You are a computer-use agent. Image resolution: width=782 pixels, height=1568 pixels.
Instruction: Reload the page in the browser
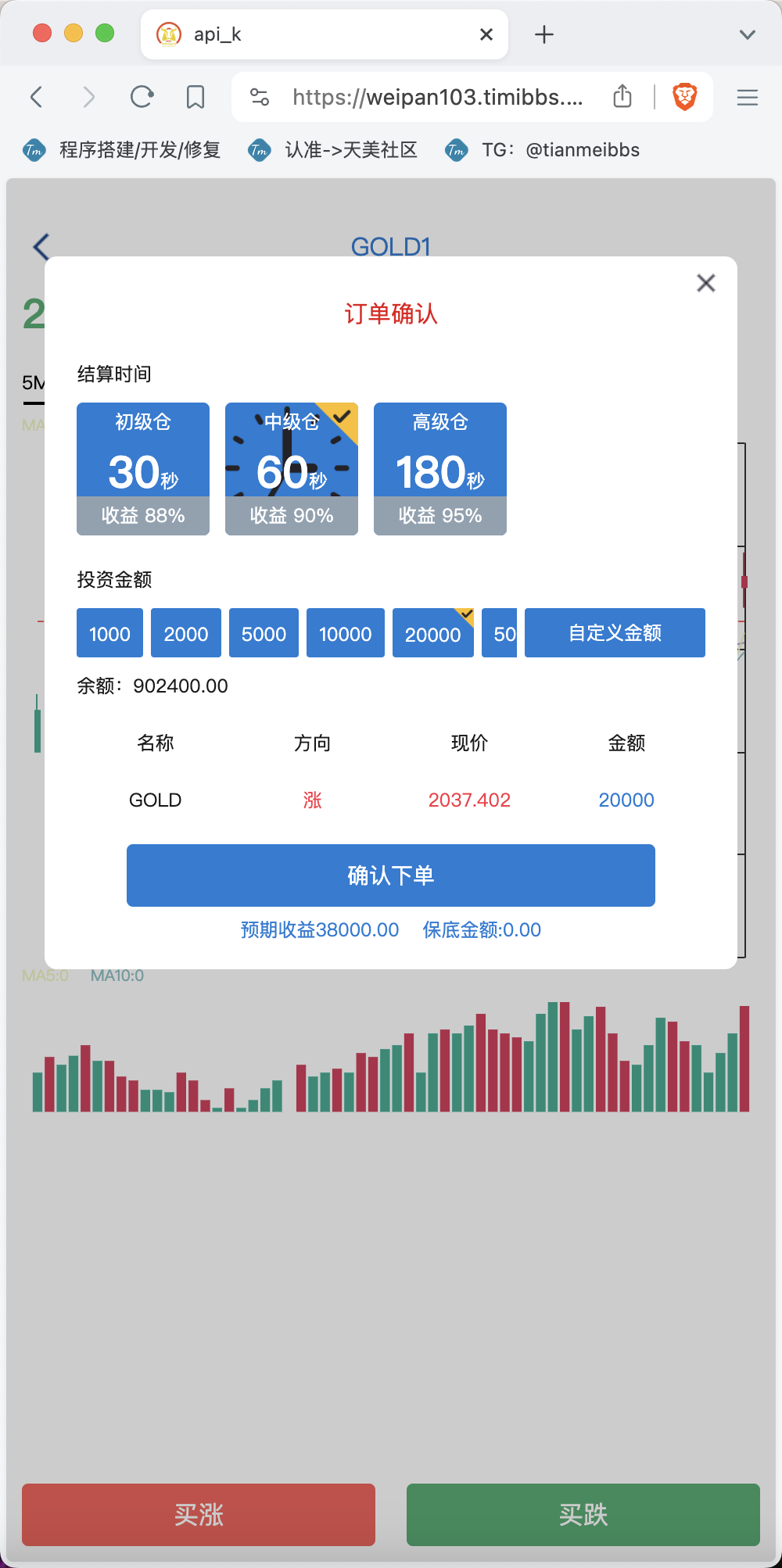(142, 97)
